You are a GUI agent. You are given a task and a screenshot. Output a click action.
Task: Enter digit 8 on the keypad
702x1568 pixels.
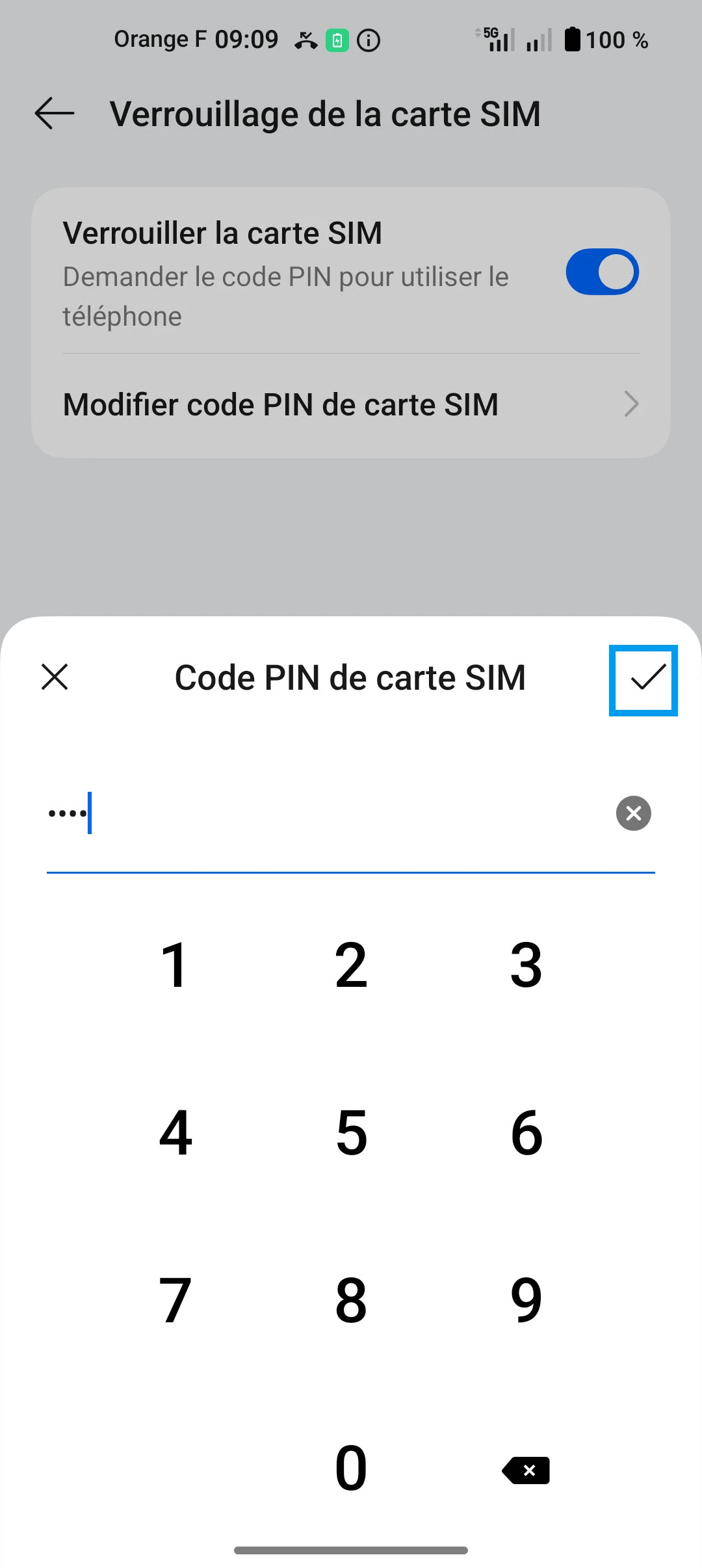click(351, 1300)
